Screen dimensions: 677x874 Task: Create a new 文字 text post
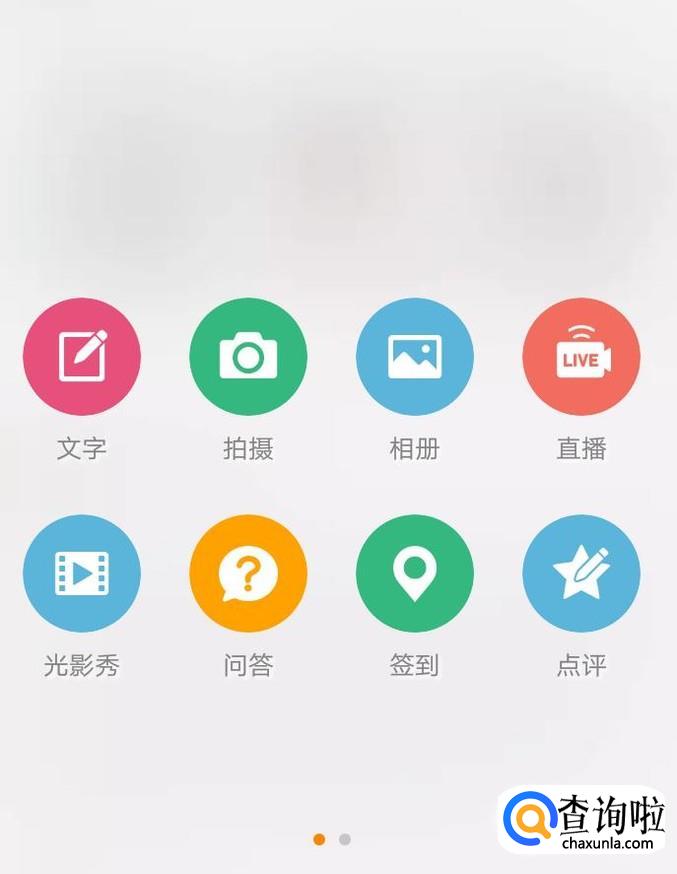coord(82,357)
